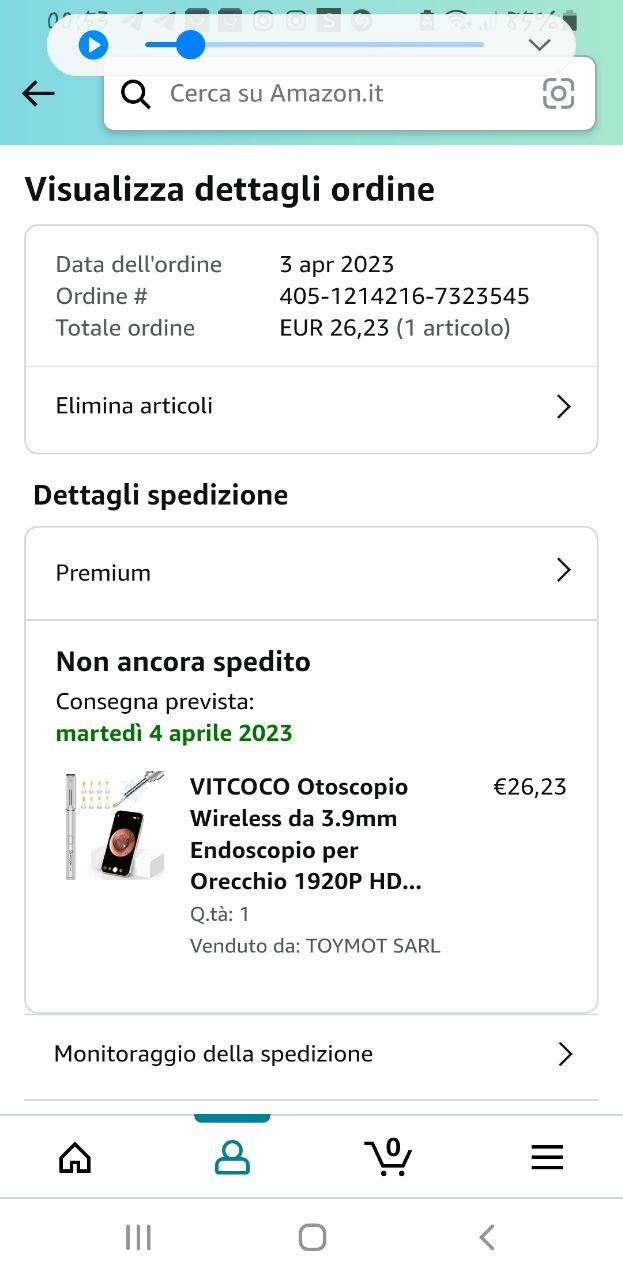Open the shopping cart tab
The width and height of the screenshot is (623, 1280).
tap(388, 1157)
